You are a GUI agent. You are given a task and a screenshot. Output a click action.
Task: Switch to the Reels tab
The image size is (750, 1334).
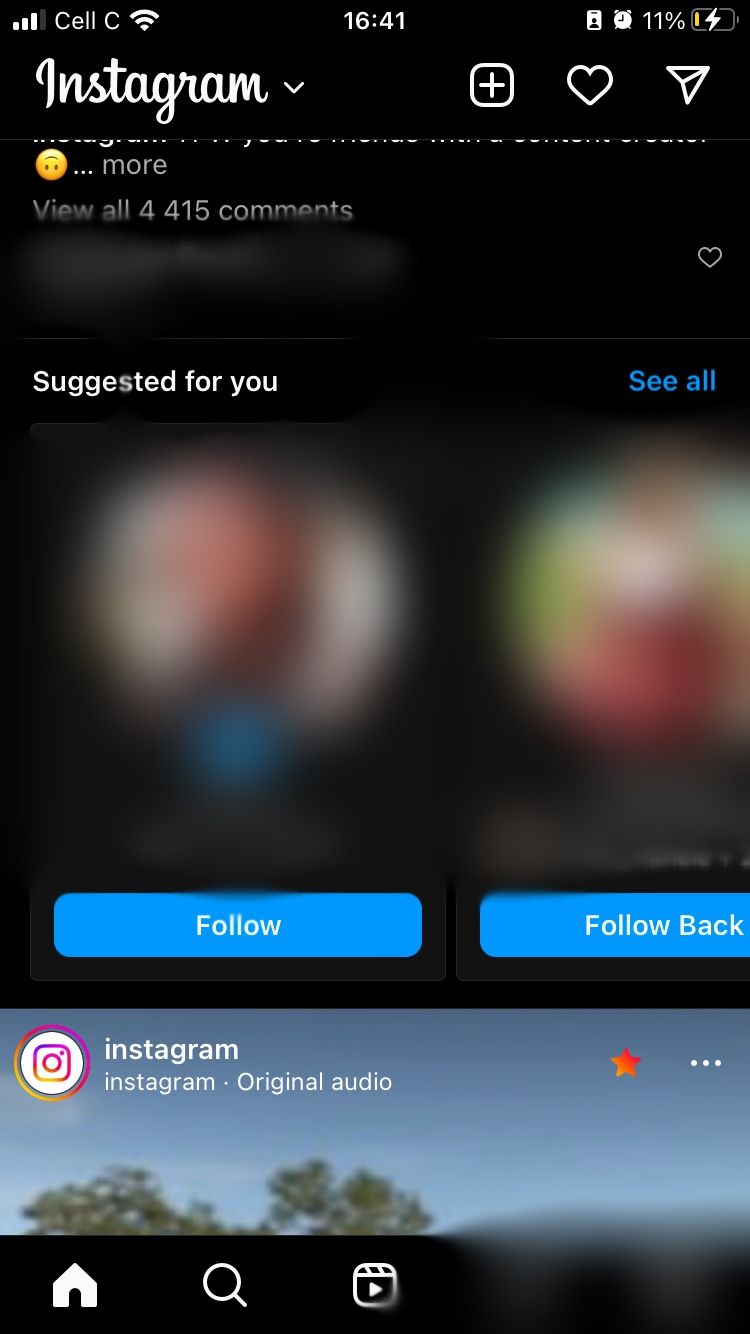375,1286
